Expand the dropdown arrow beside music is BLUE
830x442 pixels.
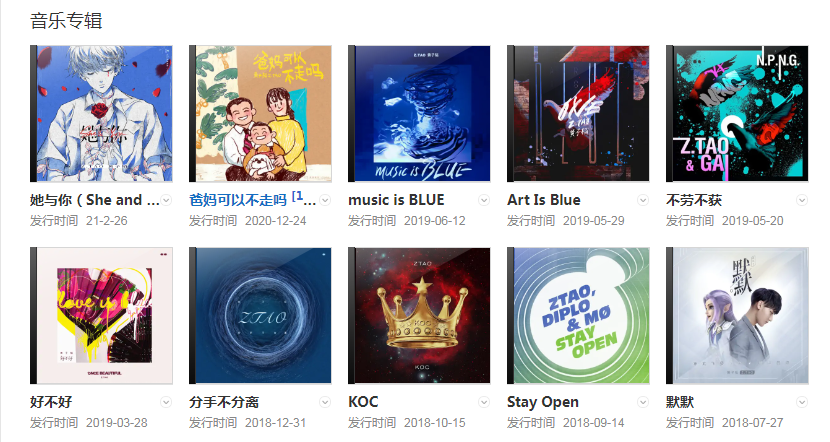click(x=484, y=200)
